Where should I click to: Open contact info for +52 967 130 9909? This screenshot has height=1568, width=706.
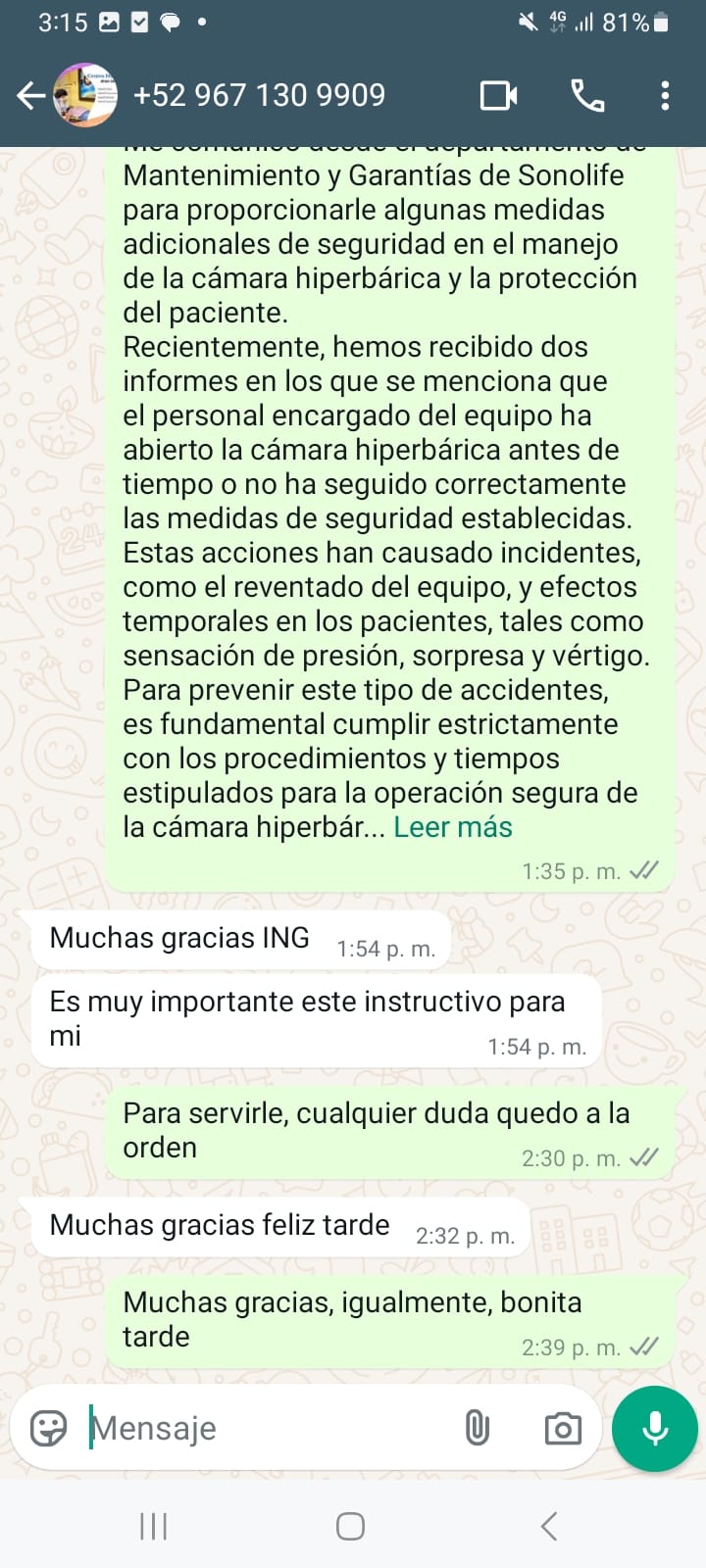coord(259,95)
